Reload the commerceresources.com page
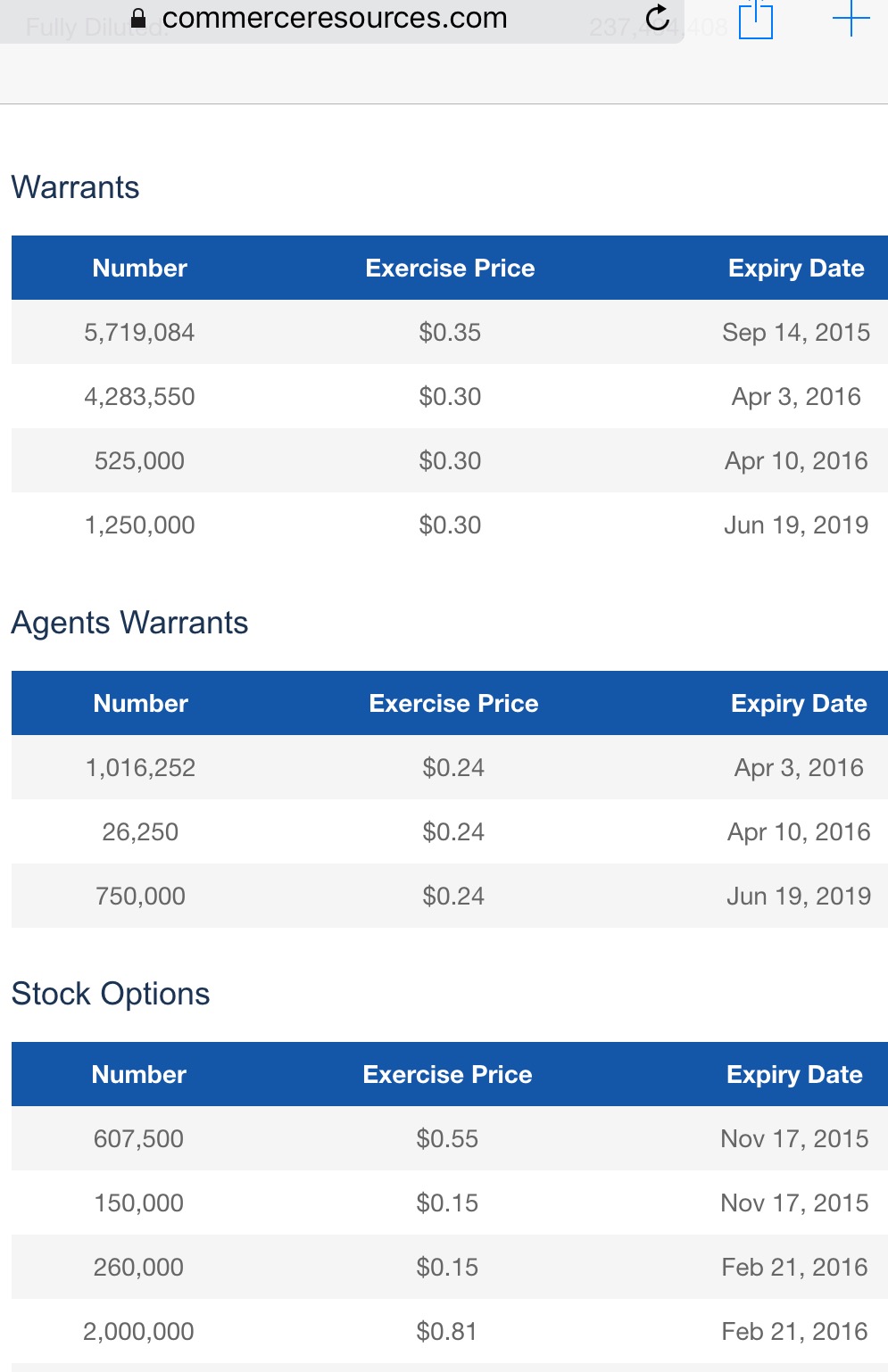Viewport: 888px width, 1372px height. 657,18
